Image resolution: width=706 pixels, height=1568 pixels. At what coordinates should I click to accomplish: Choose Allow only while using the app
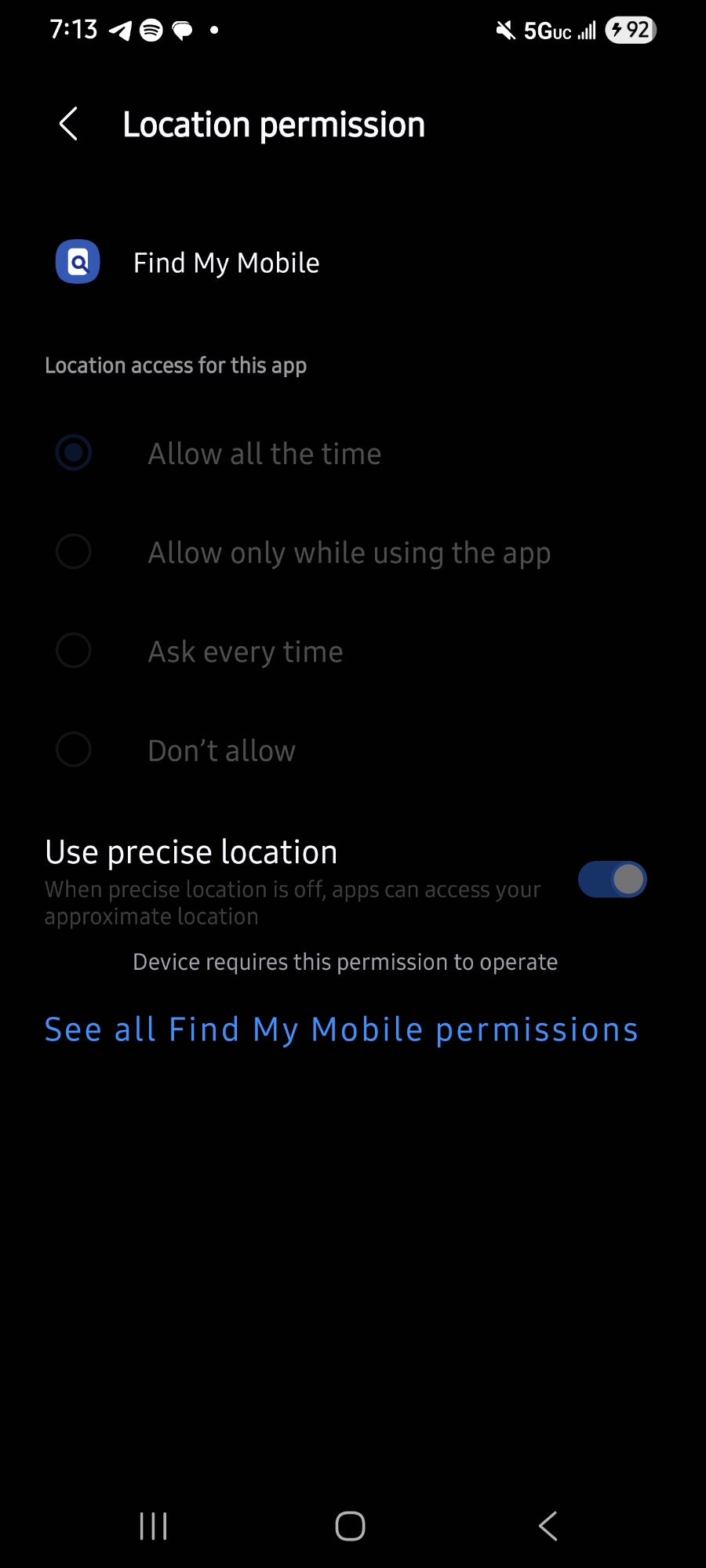click(x=74, y=552)
